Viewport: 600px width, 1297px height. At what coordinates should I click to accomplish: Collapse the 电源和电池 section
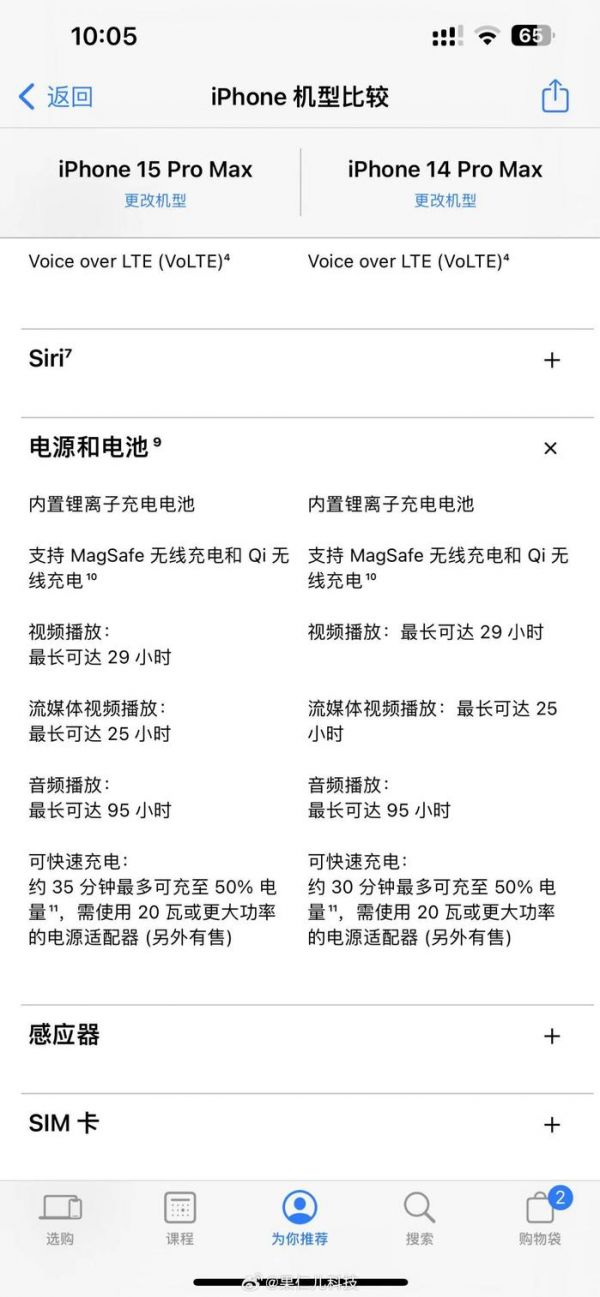pos(550,449)
